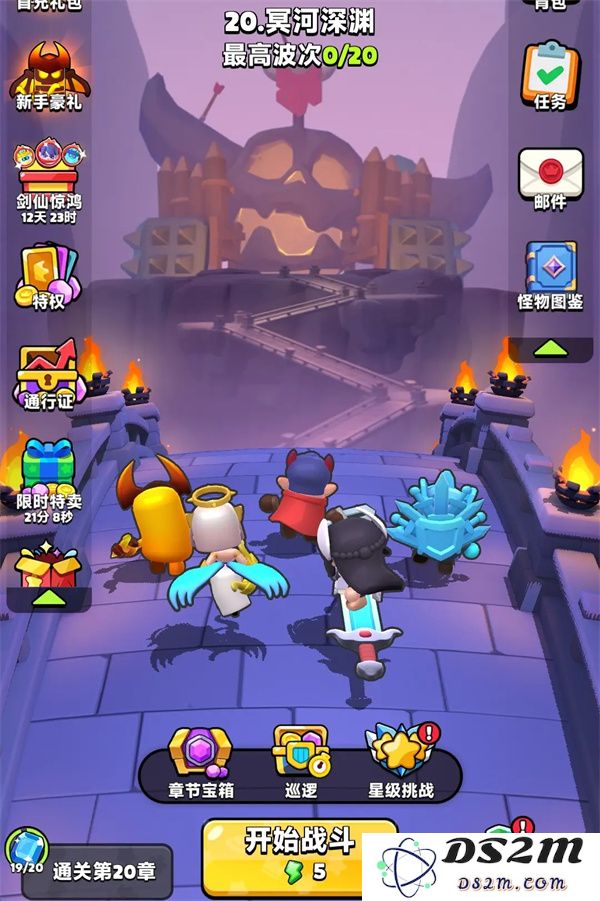600x901 pixels.
Task: Collapse the left side menu arrow
Action: click(48, 598)
